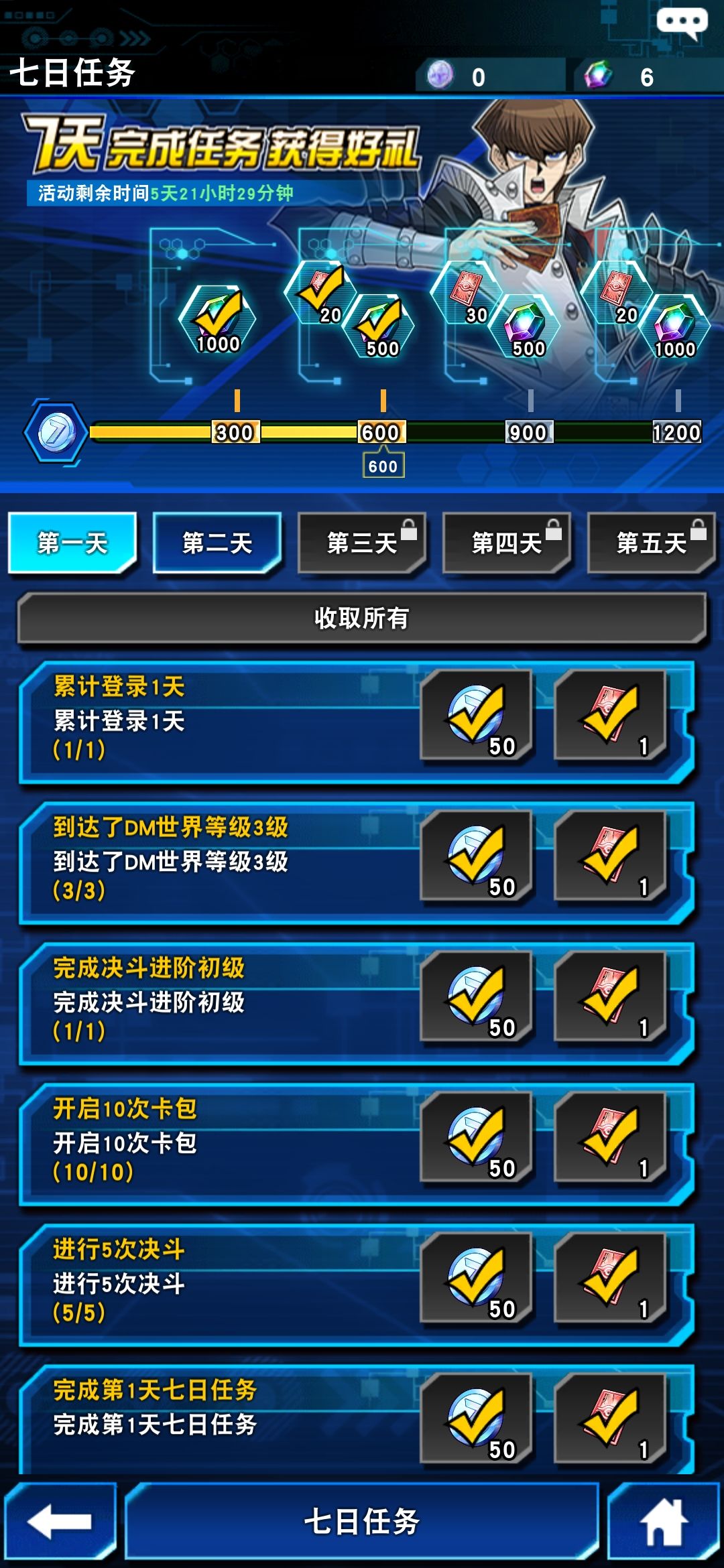Screen dimensions: 724x1568
Task: Return to the home screen via the house icon
Action: 664,1522
